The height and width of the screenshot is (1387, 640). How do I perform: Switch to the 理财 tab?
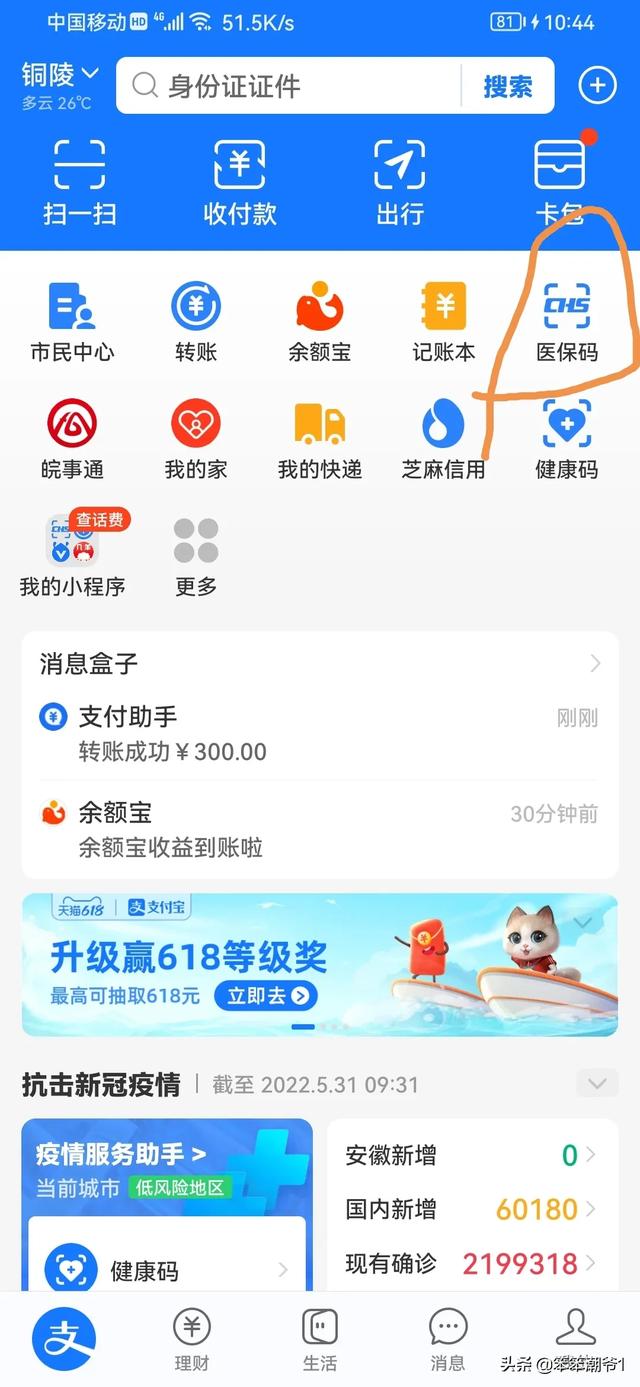coord(192,1340)
